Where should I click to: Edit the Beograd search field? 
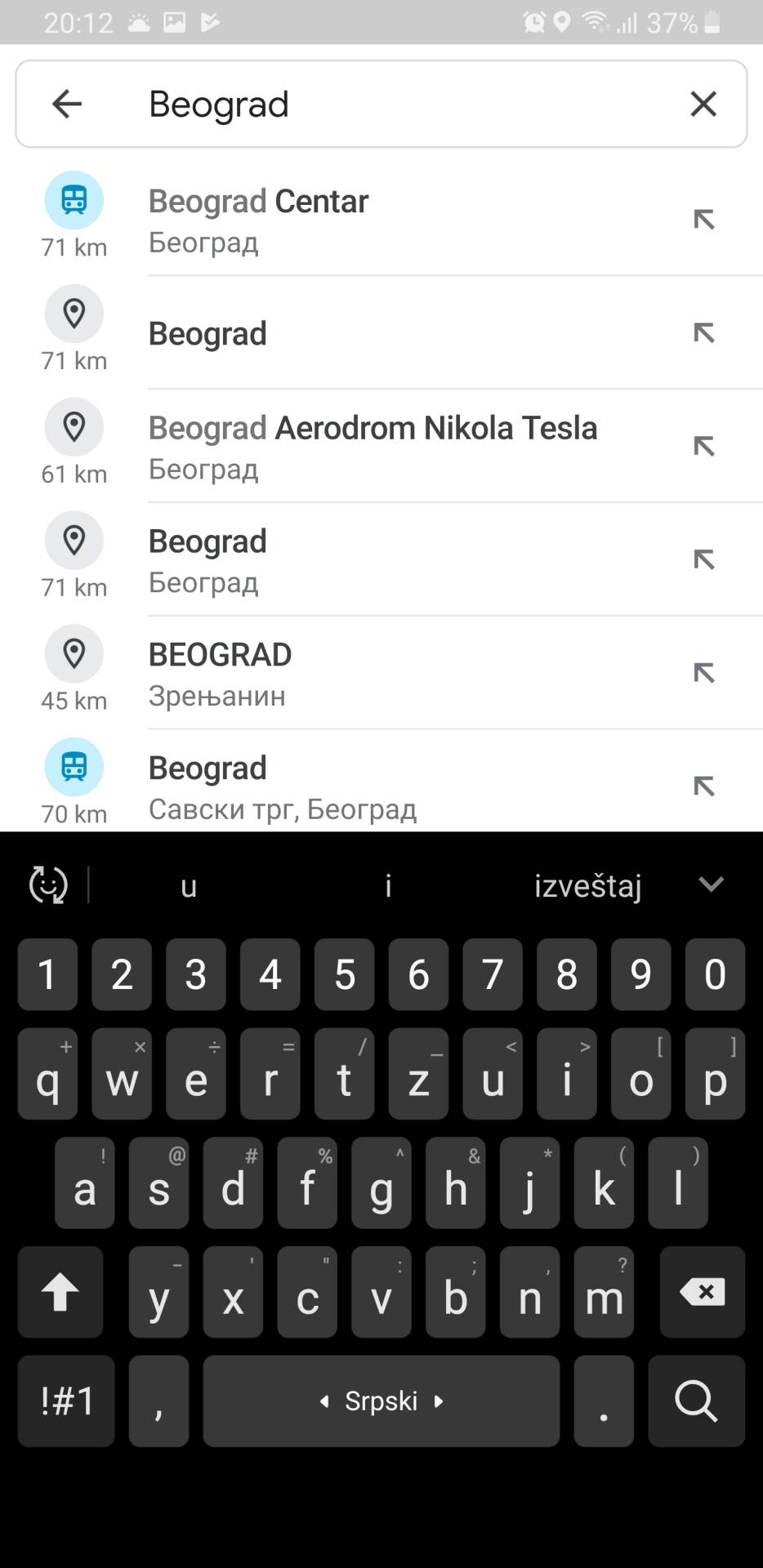[x=392, y=104]
